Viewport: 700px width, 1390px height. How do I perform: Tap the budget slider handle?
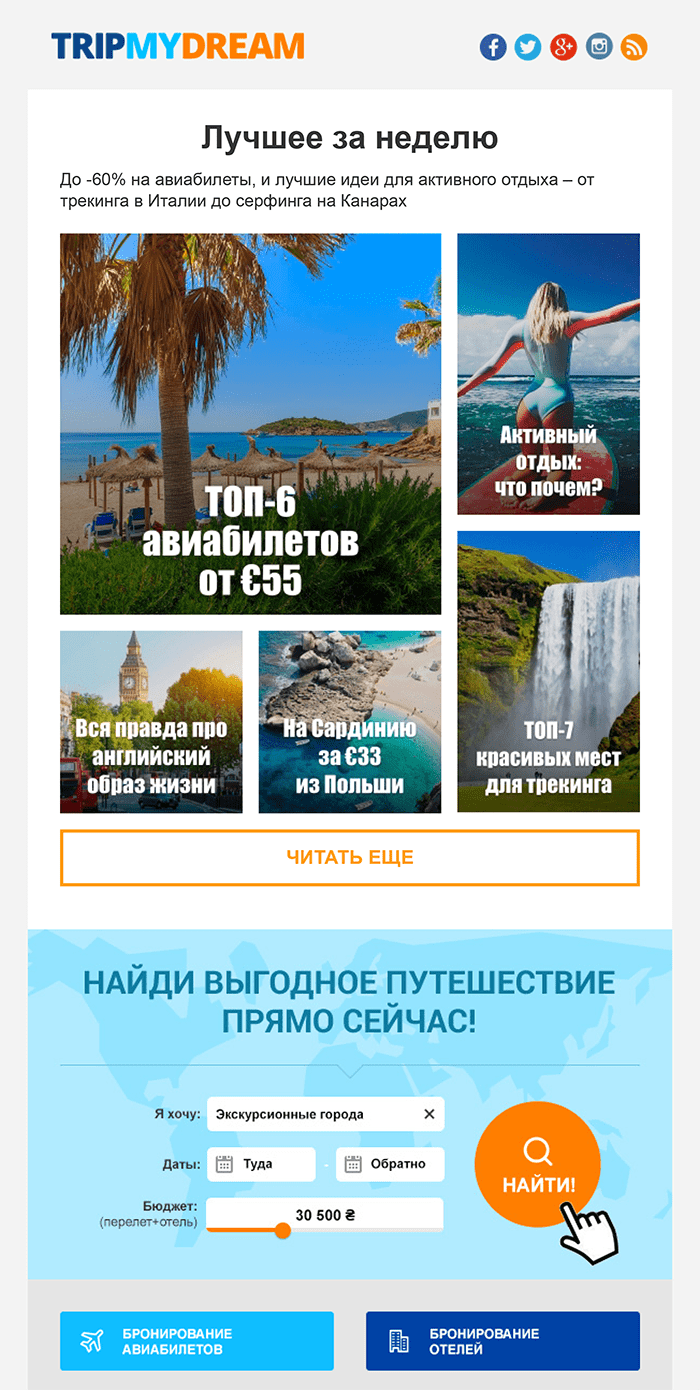click(x=283, y=1230)
